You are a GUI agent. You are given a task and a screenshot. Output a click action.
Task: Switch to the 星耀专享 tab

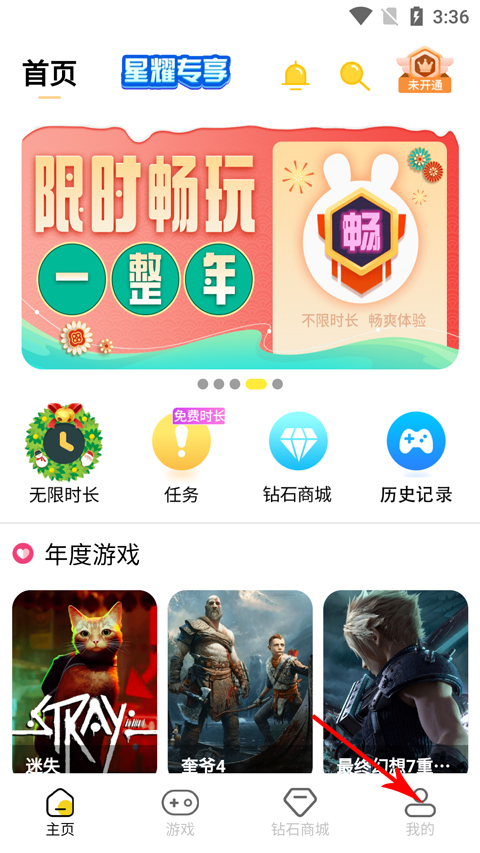[x=175, y=72]
